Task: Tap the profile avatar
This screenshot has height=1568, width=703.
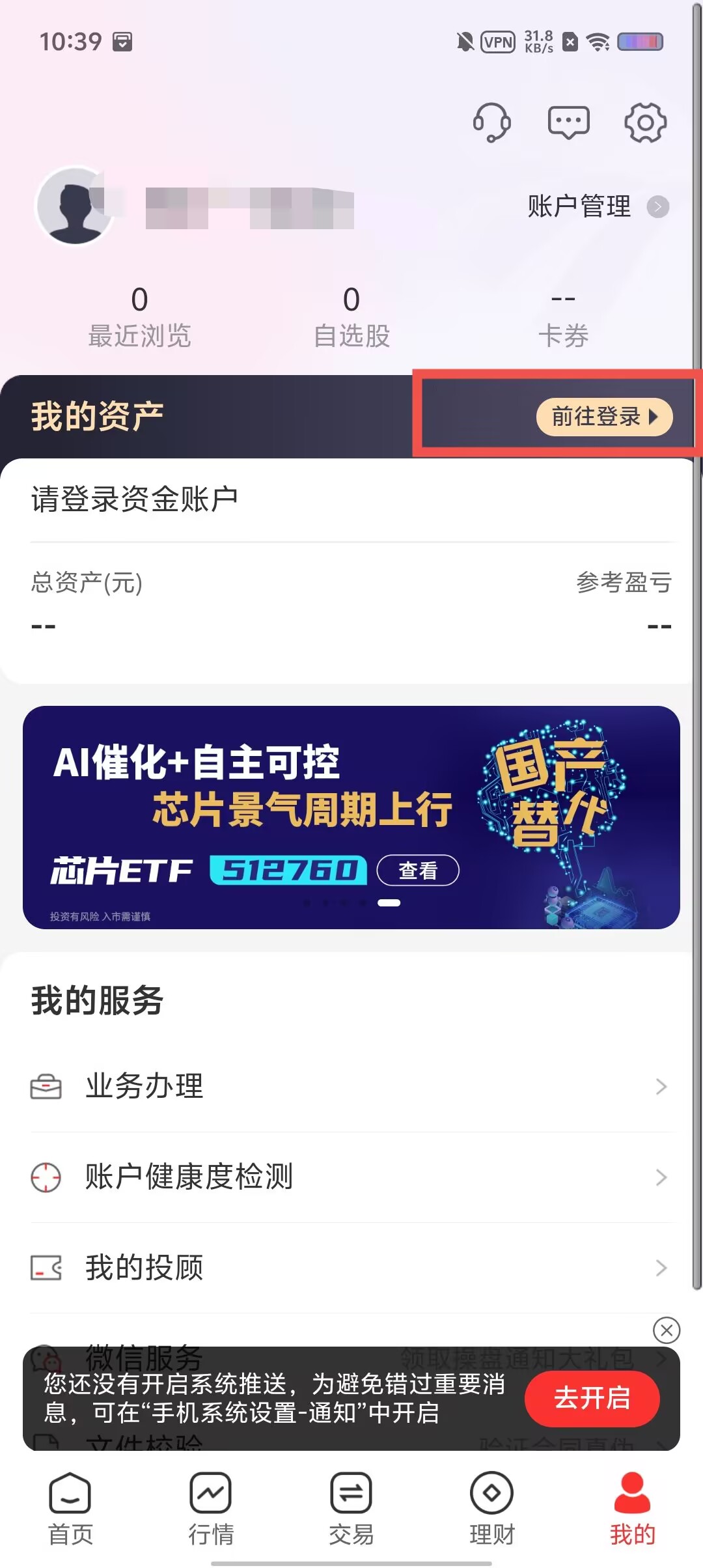Action: (76, 206)
